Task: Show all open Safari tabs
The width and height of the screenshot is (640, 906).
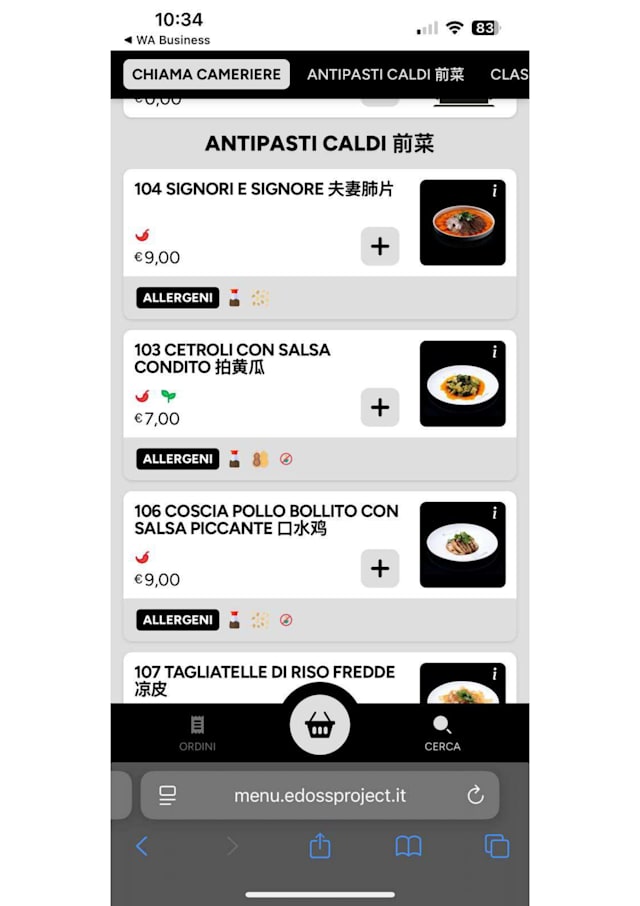Action: click(x=497, y=846)
